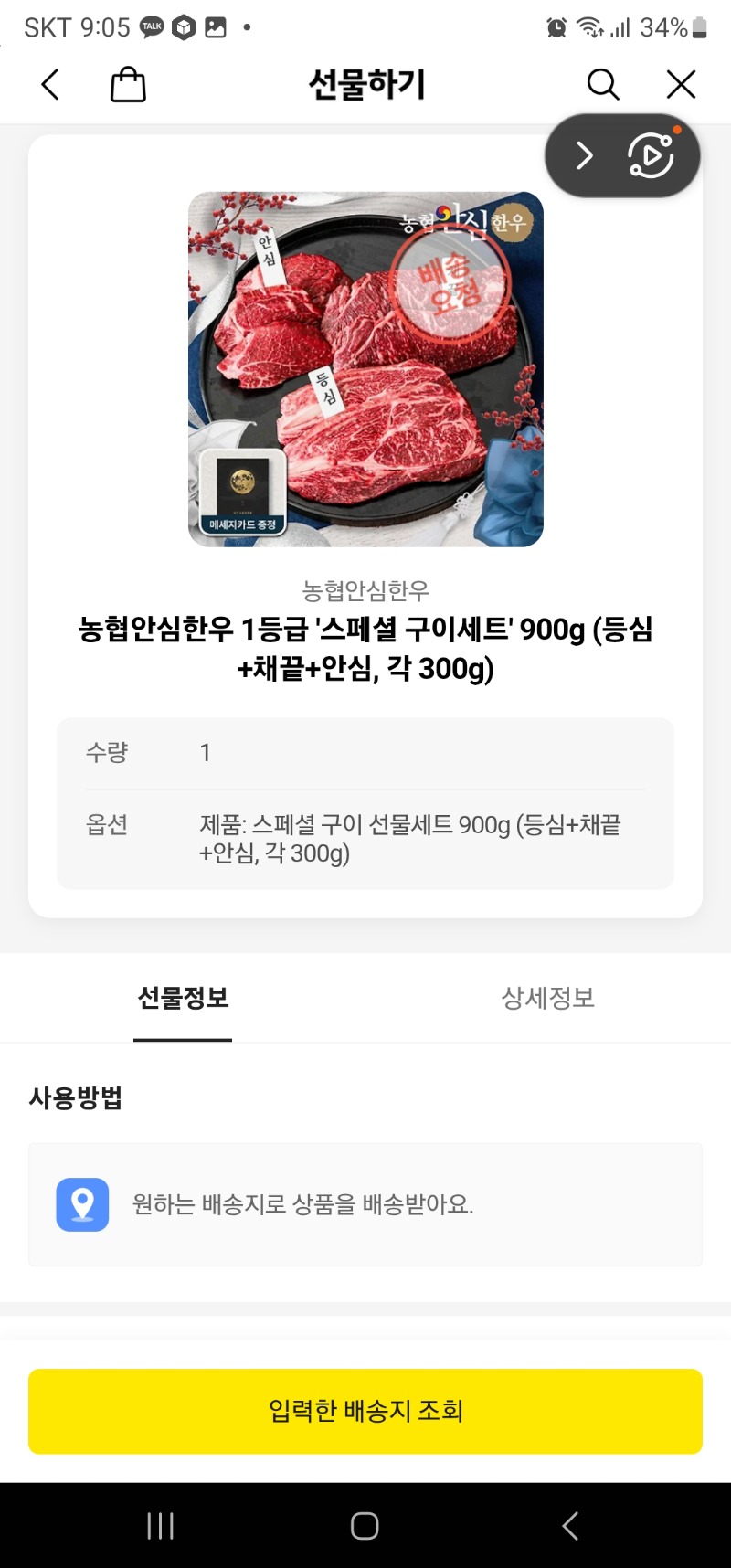This screenshot has height=1568, width=731.
Task: Tap the 입력한 배송지 조회 button
Action: tap(365, 1411)
